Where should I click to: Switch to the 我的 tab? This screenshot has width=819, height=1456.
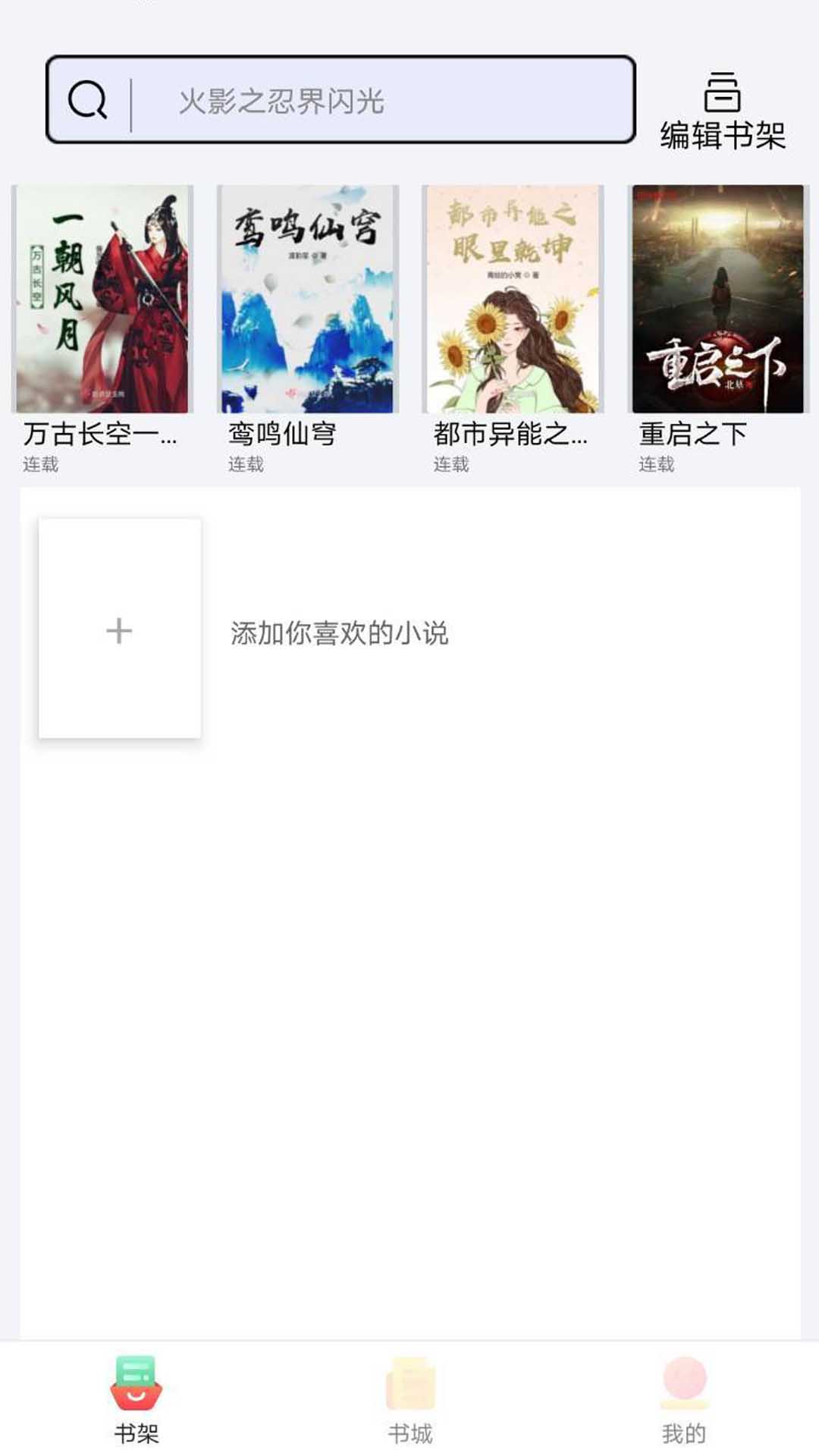[x=681, y=1429]
